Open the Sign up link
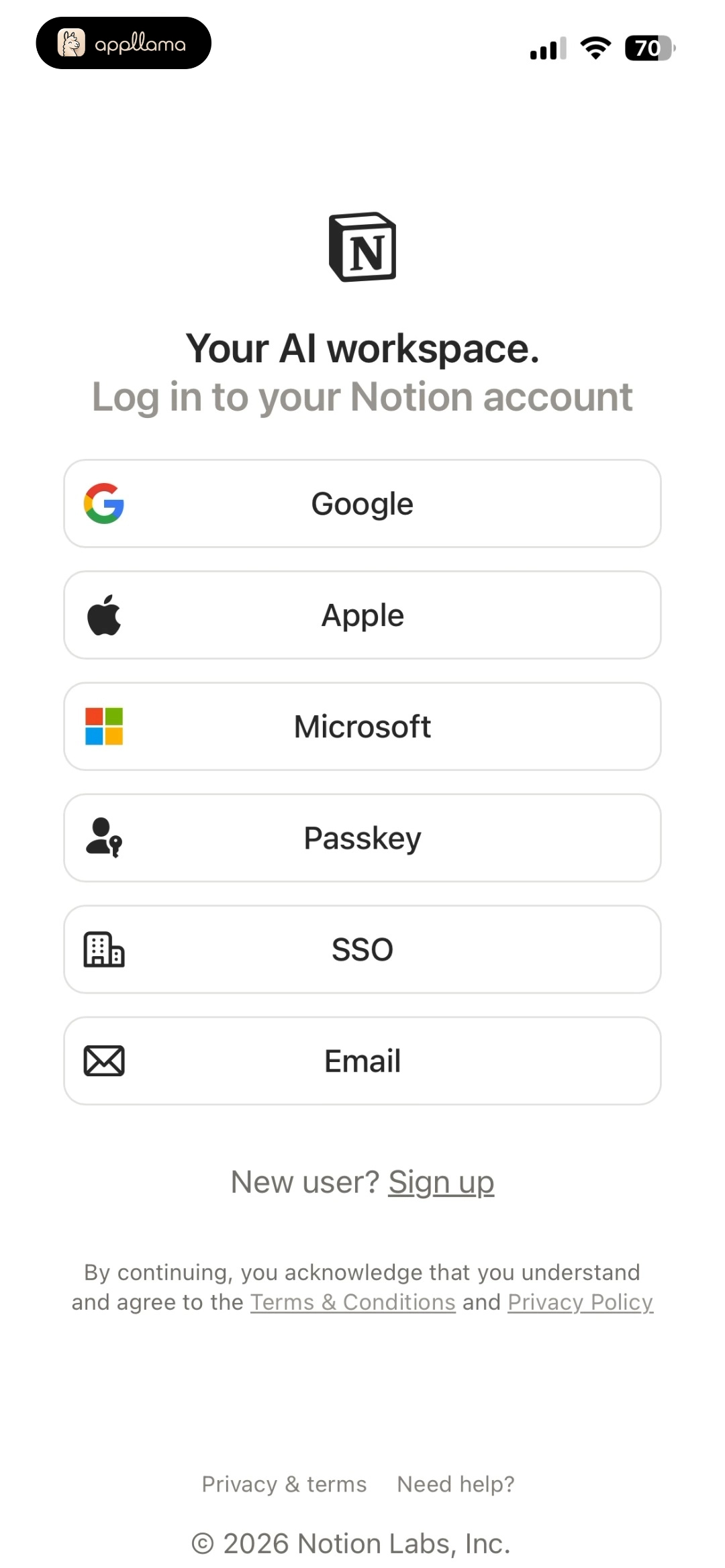Screen dimensions: 725x1568 tap(441, 1182)
